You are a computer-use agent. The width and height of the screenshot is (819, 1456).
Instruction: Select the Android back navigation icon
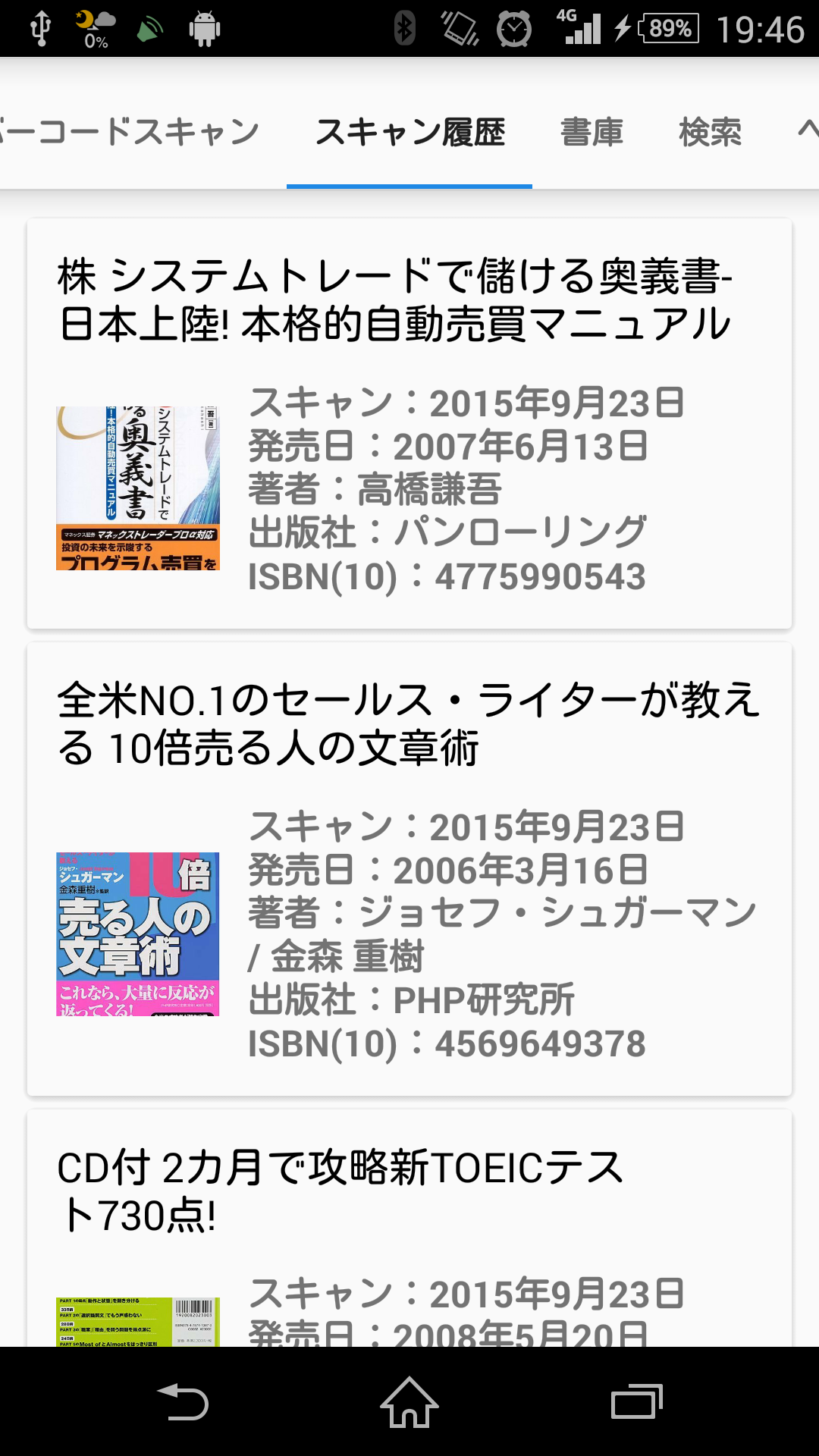184,1401
